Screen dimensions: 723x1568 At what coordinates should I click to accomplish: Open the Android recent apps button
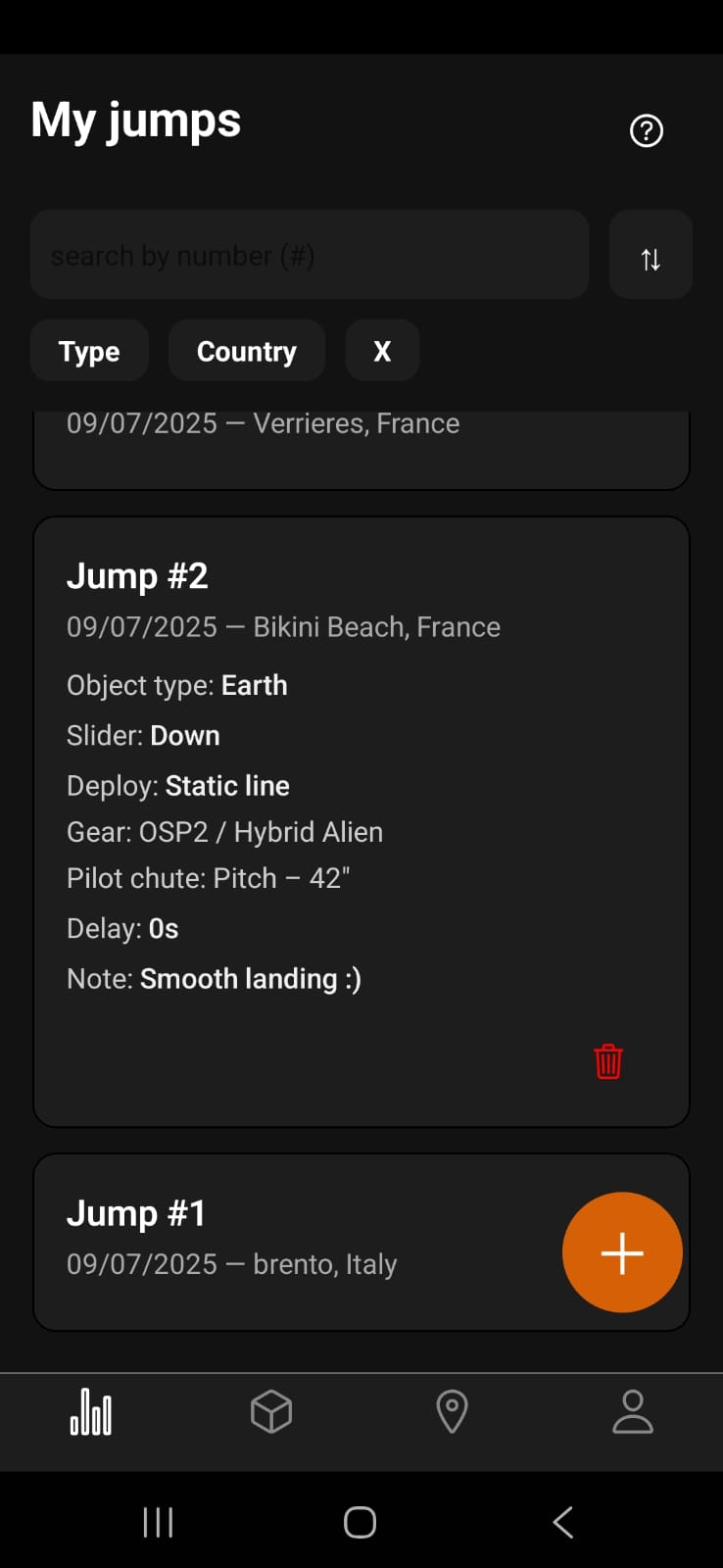(x=157, y=1522)
